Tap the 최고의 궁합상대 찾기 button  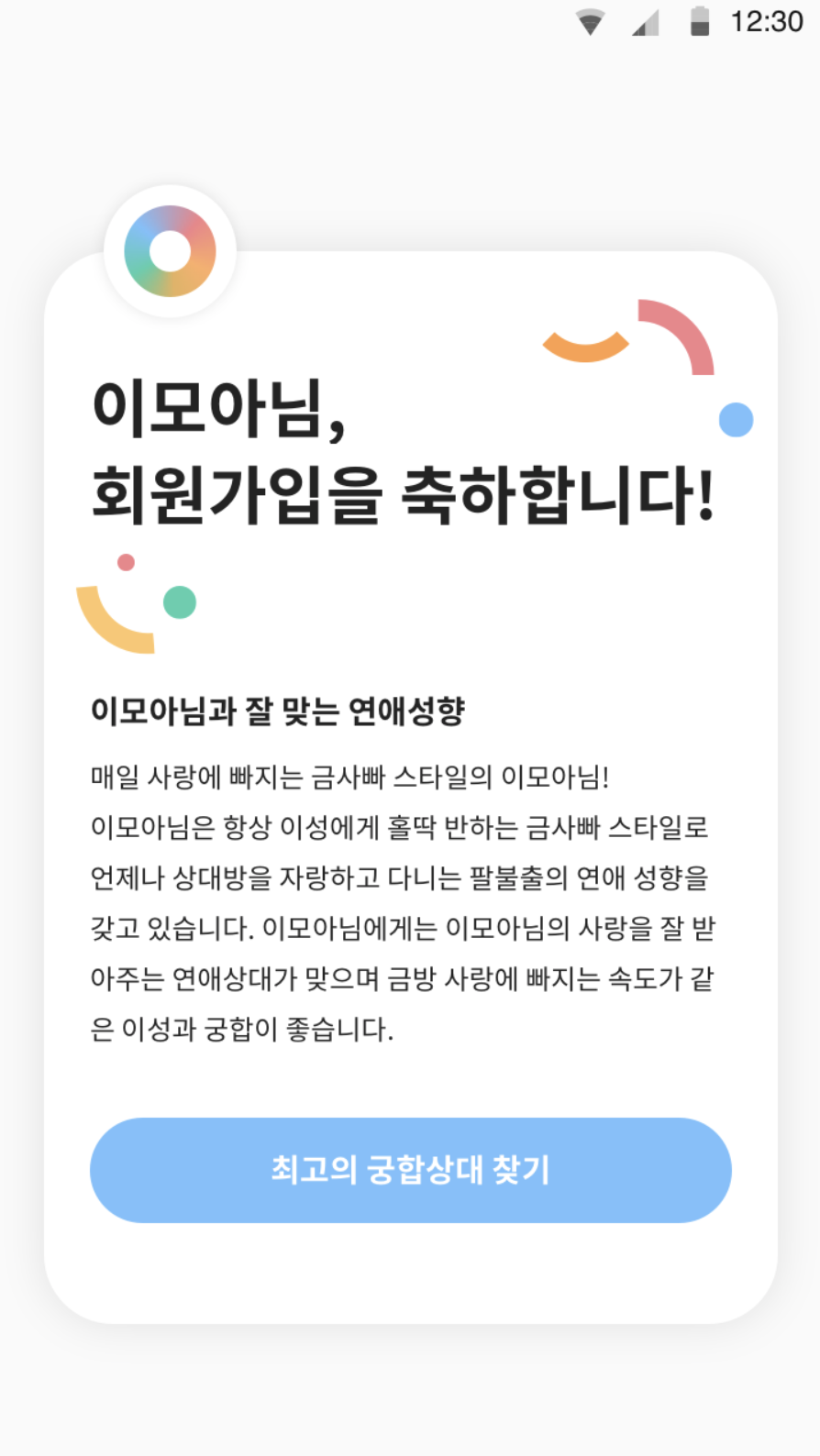[x=410, y=1169]
